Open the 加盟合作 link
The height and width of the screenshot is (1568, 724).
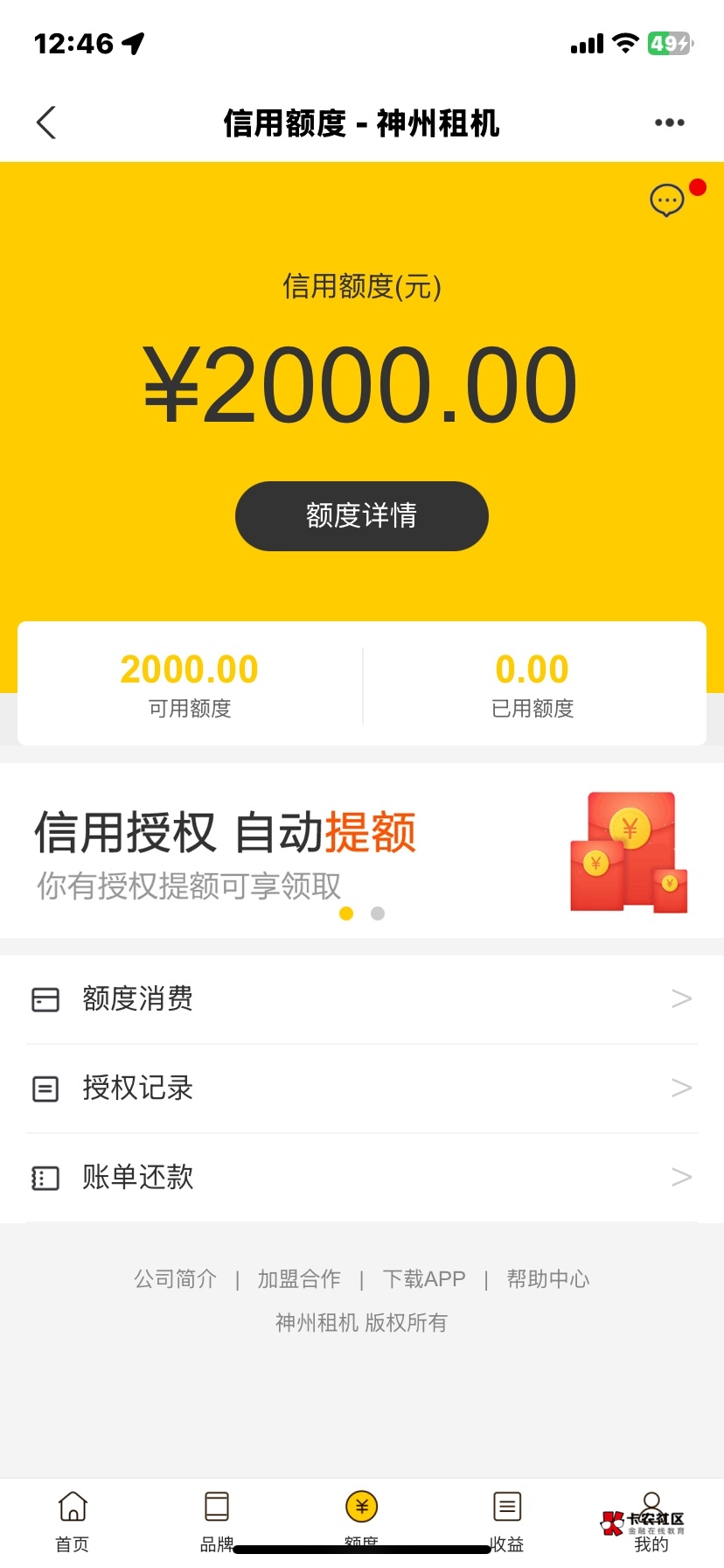(299, 1279)
